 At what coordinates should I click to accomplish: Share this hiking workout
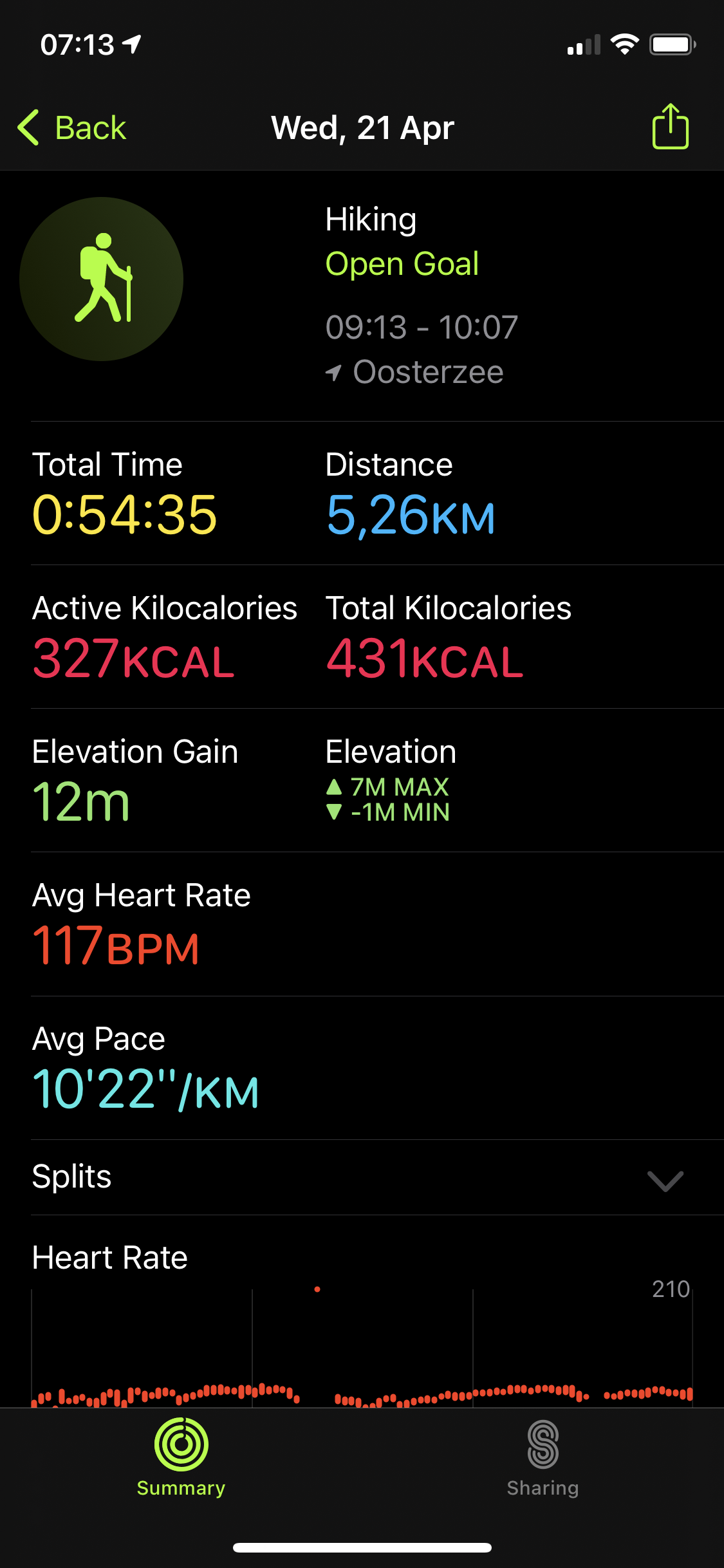coord(670,127)
